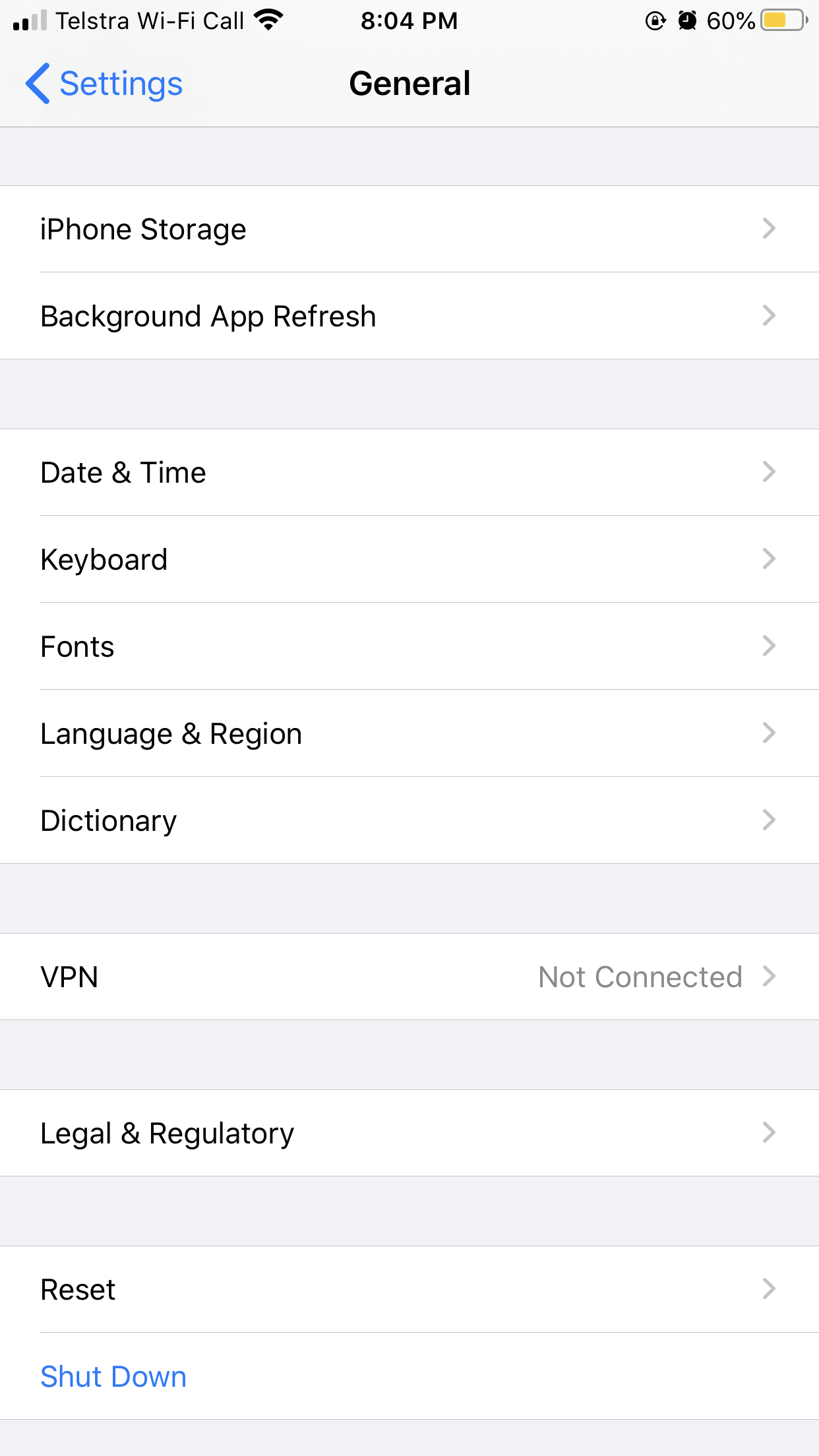Open the Fonts row
819x1456 pixels.
point(409,647)
